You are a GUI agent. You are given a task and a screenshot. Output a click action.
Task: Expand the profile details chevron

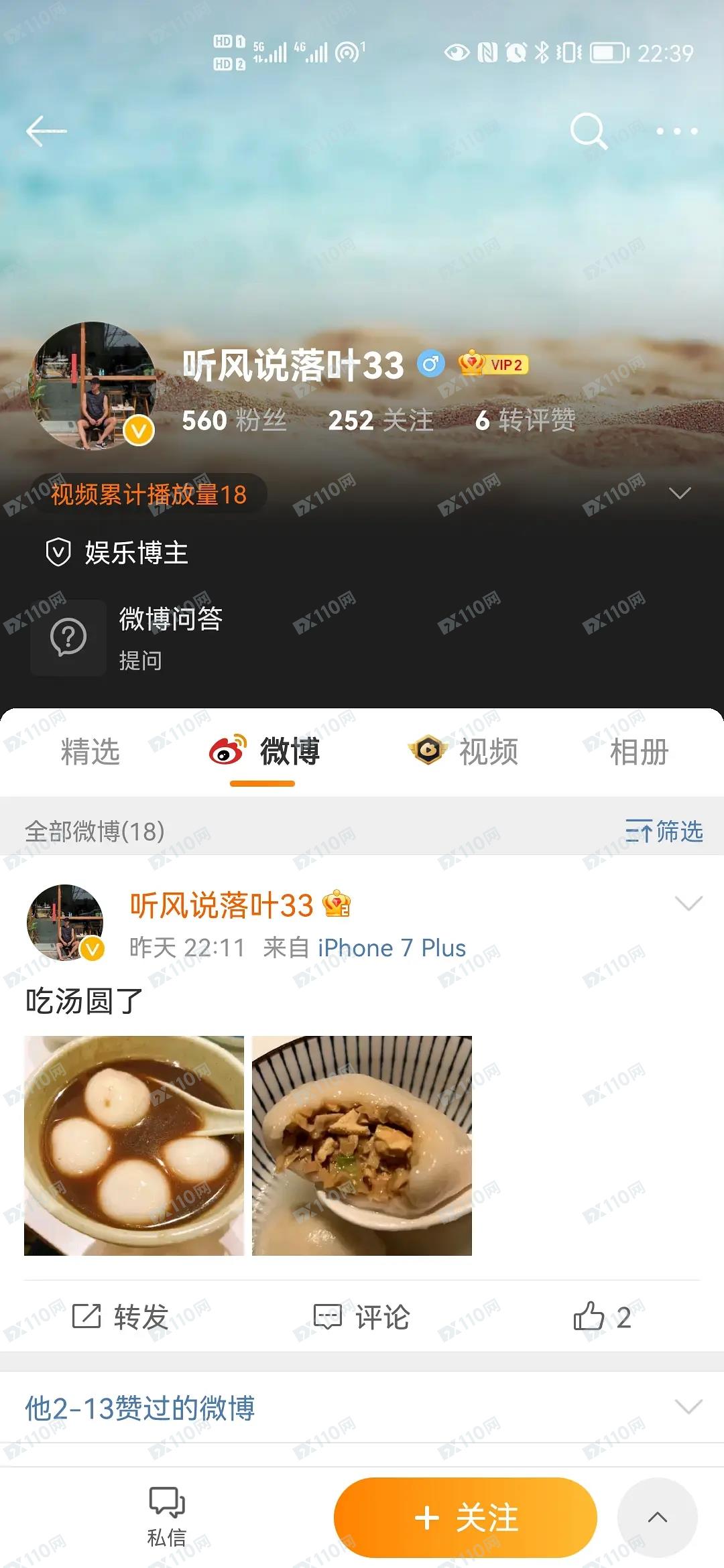680,494
